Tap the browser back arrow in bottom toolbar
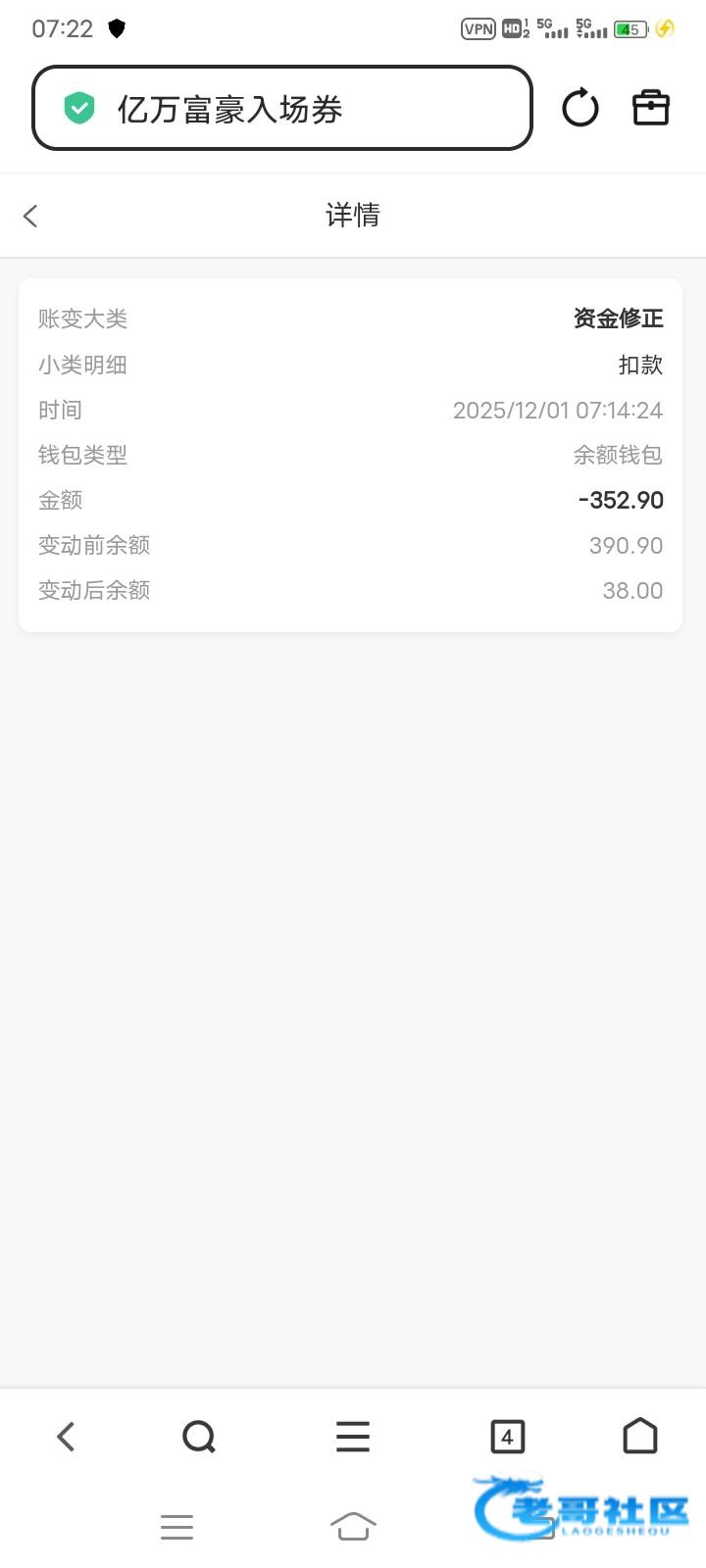The width and height of the screenshot is (706, 1568). 66,1437
